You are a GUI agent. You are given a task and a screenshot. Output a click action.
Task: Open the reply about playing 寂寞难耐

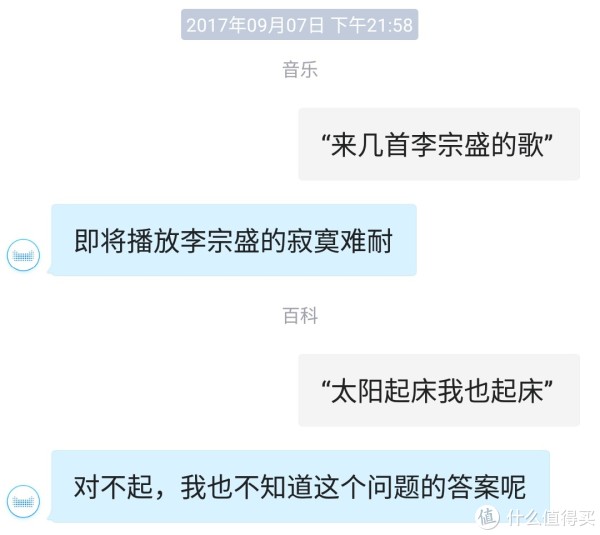click(x=233, y=240)
